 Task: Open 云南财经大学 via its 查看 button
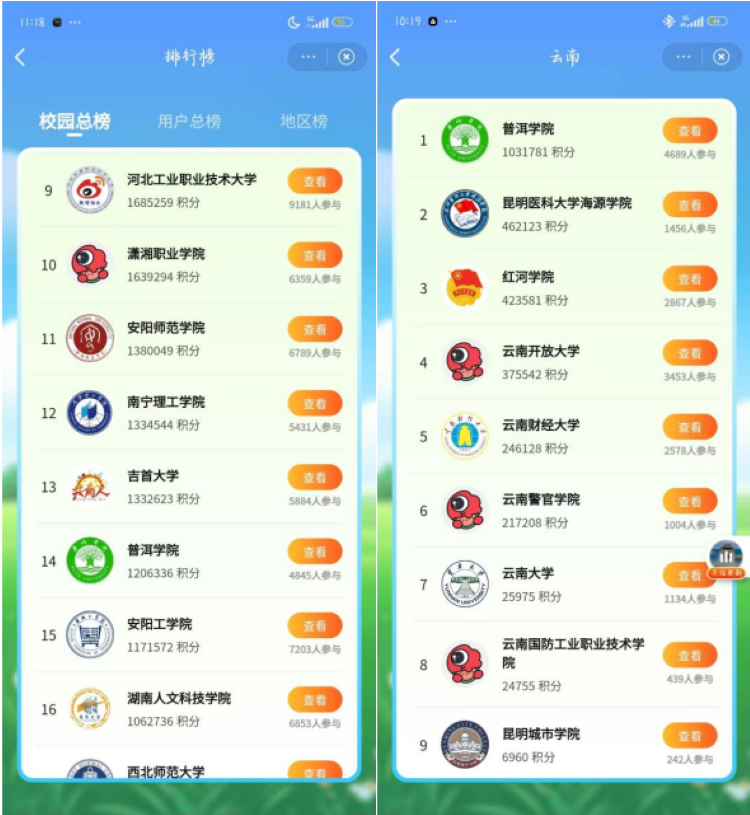[690, 427]
